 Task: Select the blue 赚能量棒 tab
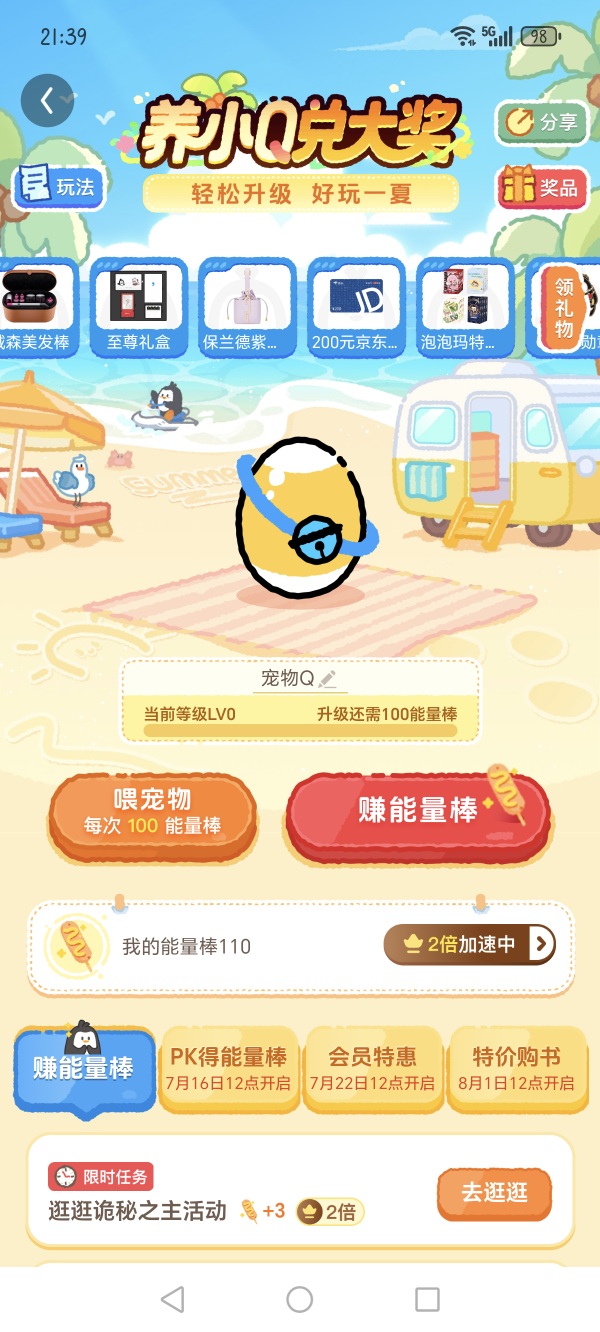(x=84, y=1068)
